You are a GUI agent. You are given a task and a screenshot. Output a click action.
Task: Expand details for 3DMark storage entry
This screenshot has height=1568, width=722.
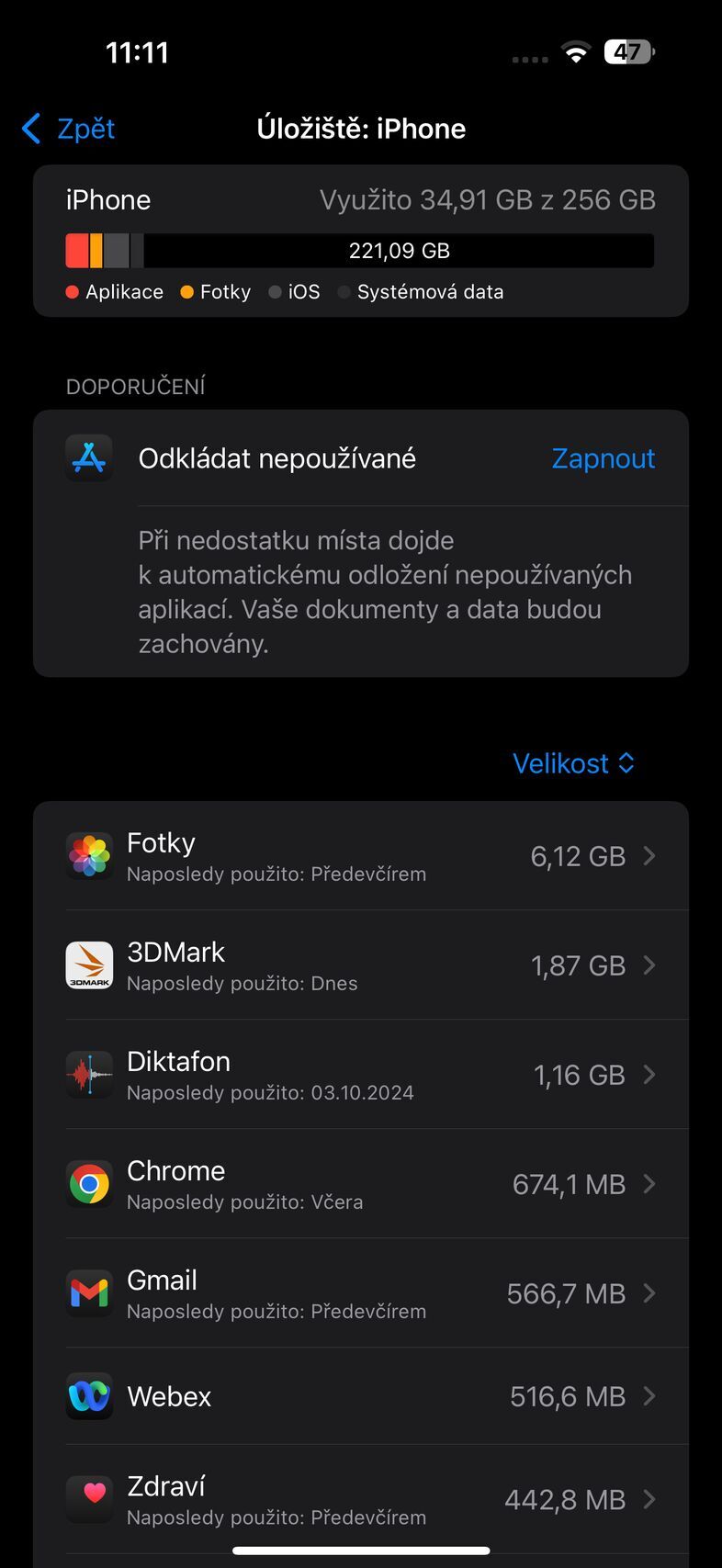point(649,964)
